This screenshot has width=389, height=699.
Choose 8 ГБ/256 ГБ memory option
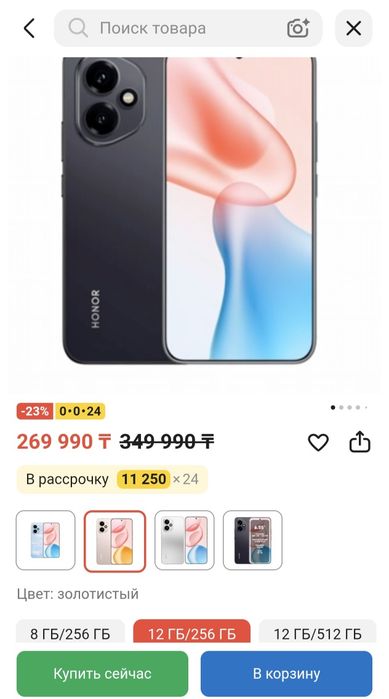point(70,632)
